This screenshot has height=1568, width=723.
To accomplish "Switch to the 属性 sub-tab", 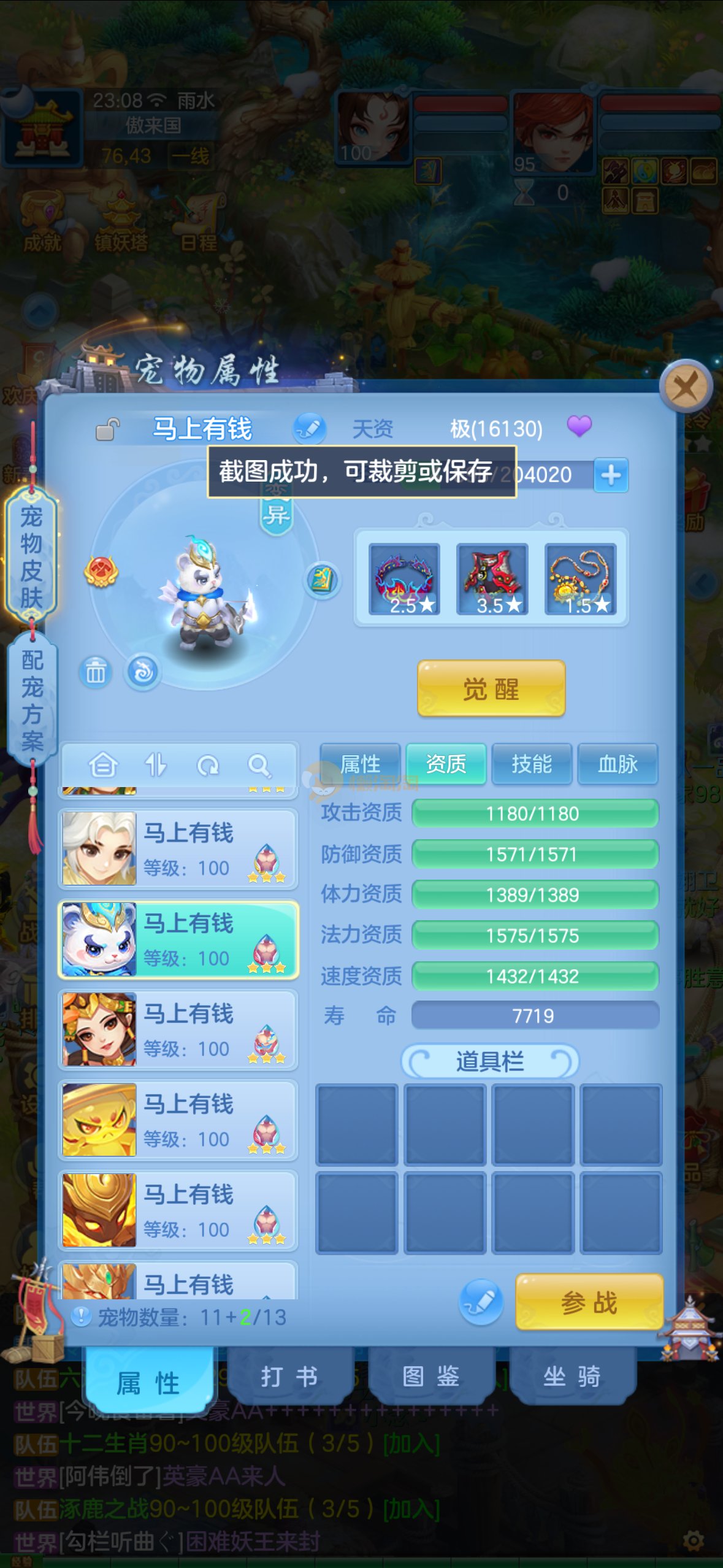I will click(360, 764).
